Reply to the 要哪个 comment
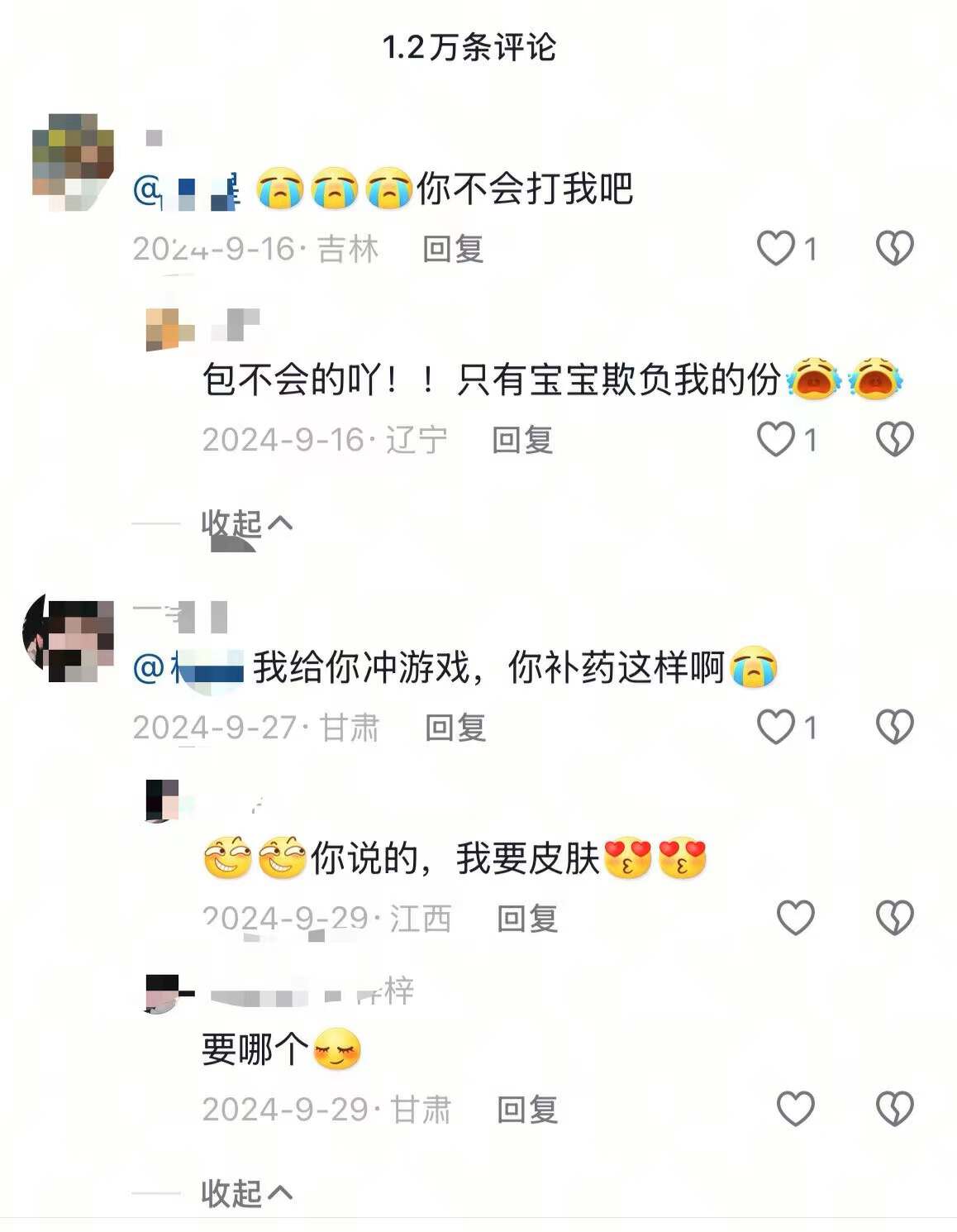Image resolution: width=957 pixels, height=1232 pixels. coord(526,1110)
